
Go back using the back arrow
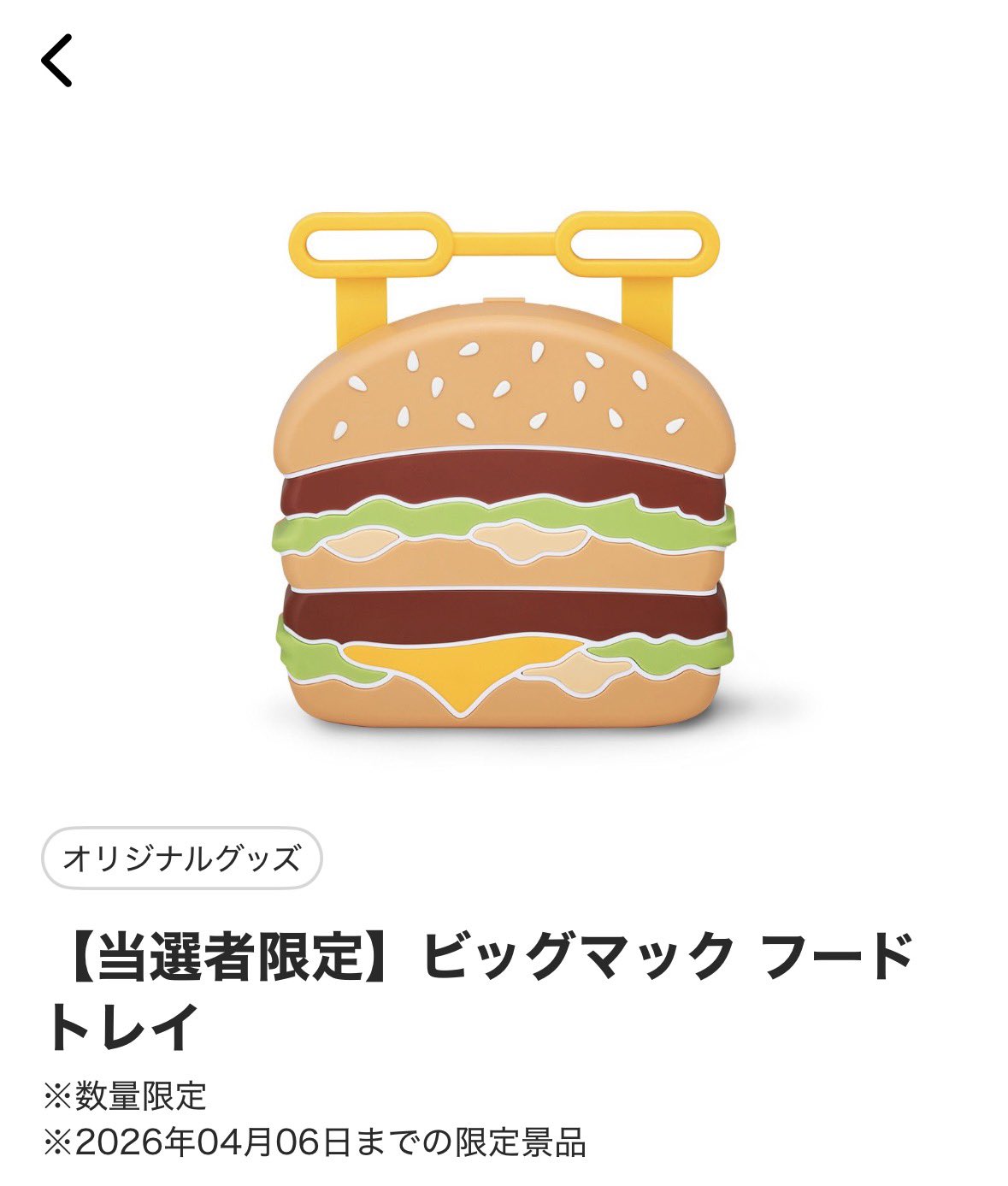click(56, 61)
